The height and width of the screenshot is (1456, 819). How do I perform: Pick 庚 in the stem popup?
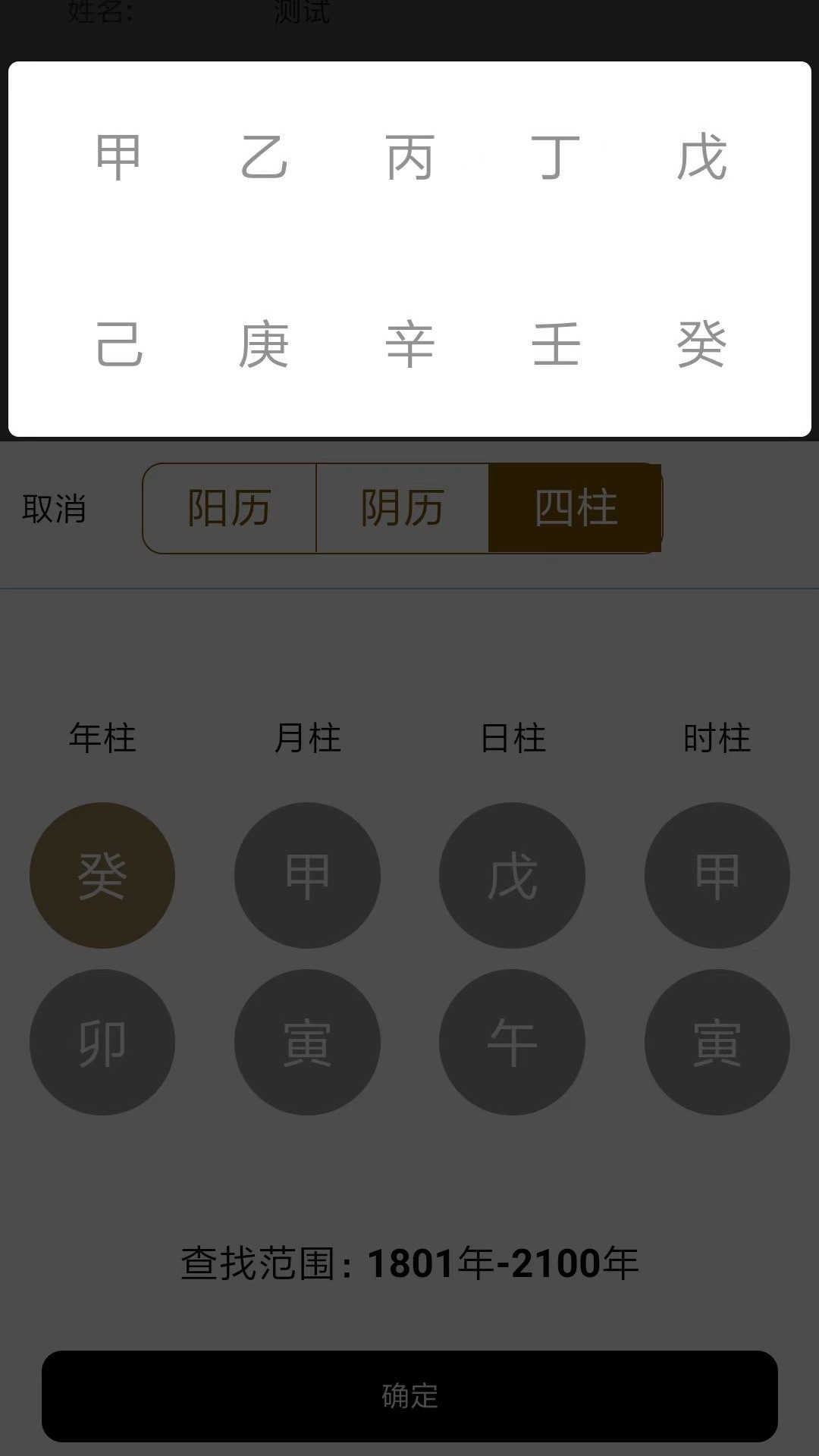point(264,344)
